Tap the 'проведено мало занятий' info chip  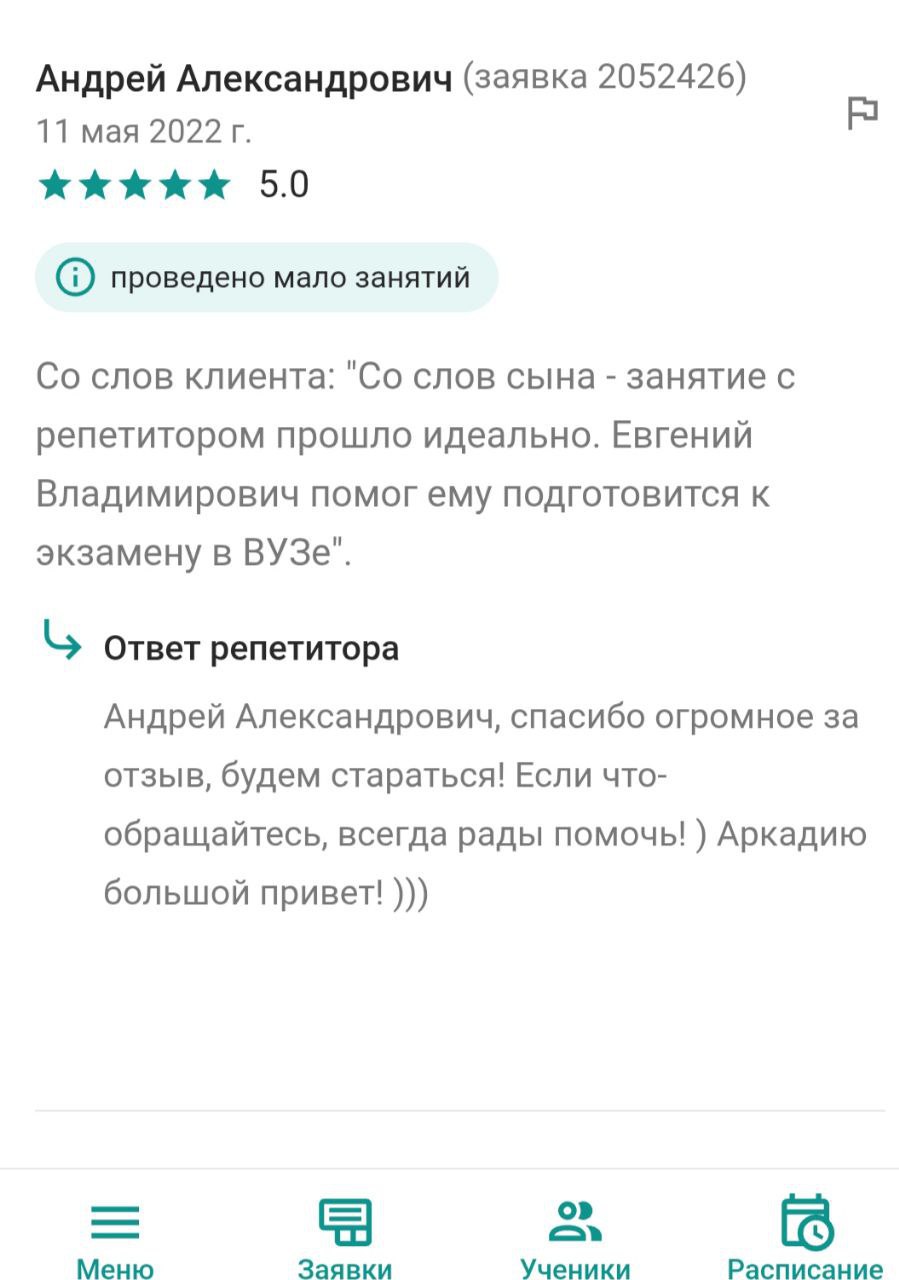pyautogui.click(x=266, y=277)
